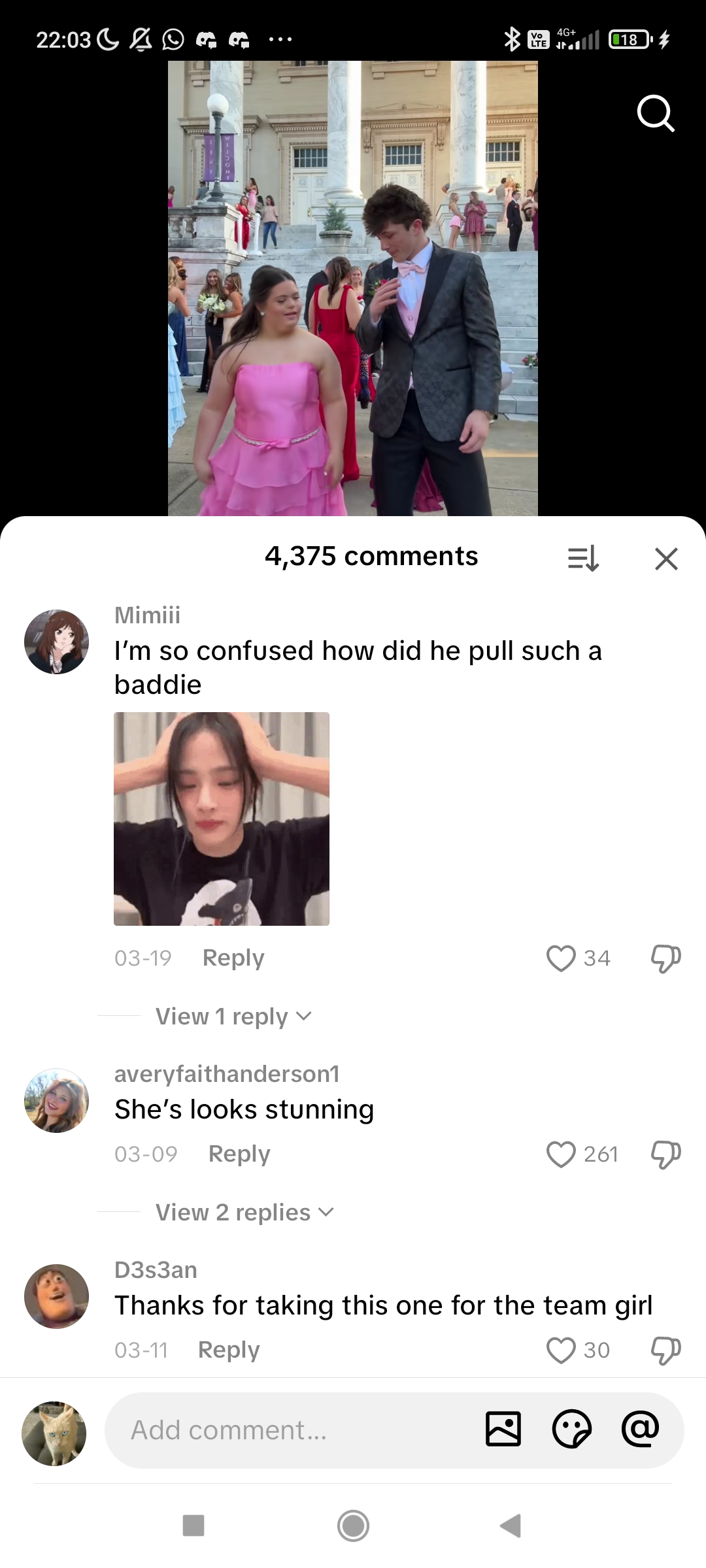
Task: Open image attached to Mimiii's comment
Action: [222, 819]
